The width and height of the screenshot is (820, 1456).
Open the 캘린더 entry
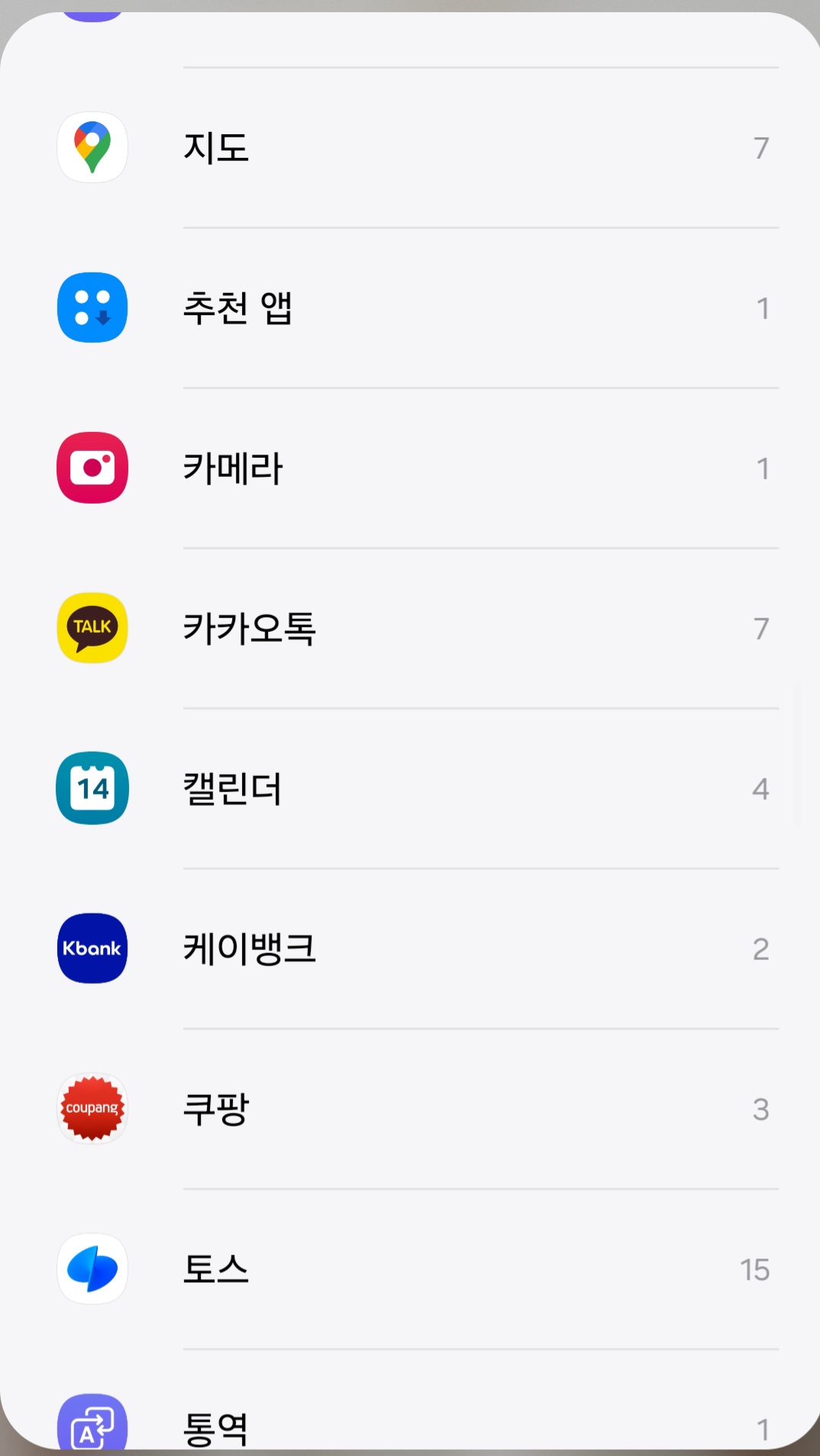coord(410,788)
